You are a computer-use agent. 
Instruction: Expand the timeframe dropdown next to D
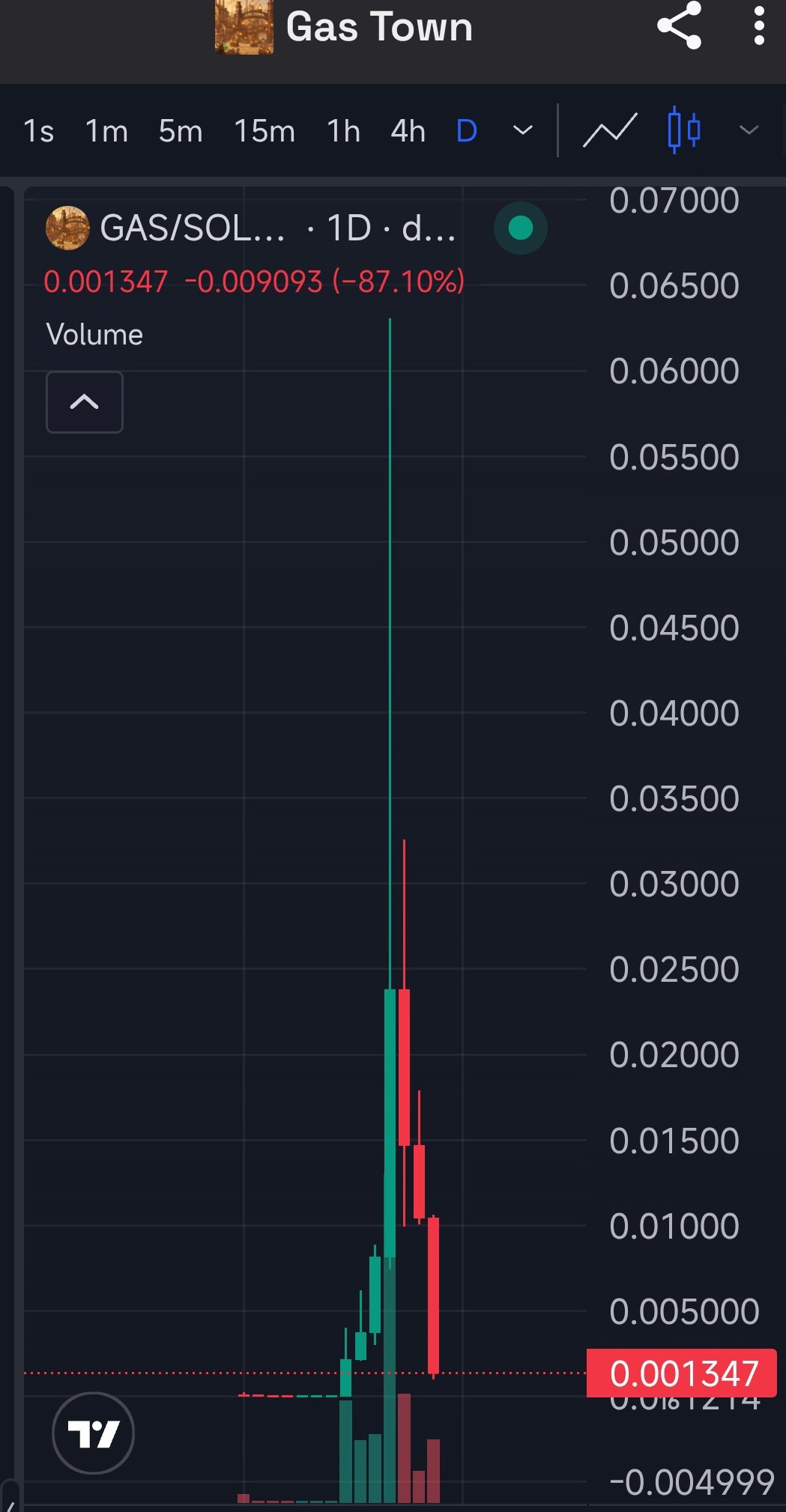[522, 131]
